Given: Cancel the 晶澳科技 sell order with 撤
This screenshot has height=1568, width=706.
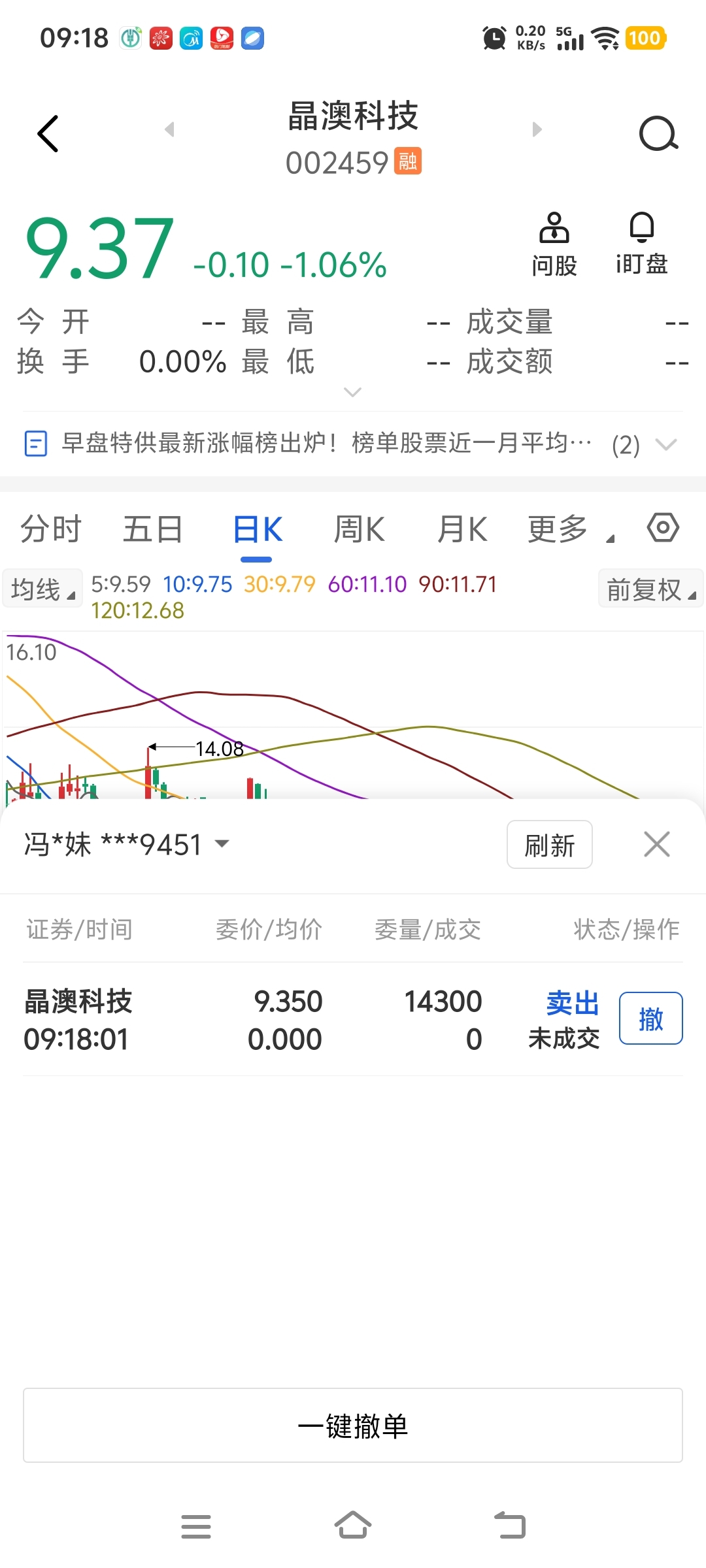Looking at the screenshot, I should tap(651, 1019).
